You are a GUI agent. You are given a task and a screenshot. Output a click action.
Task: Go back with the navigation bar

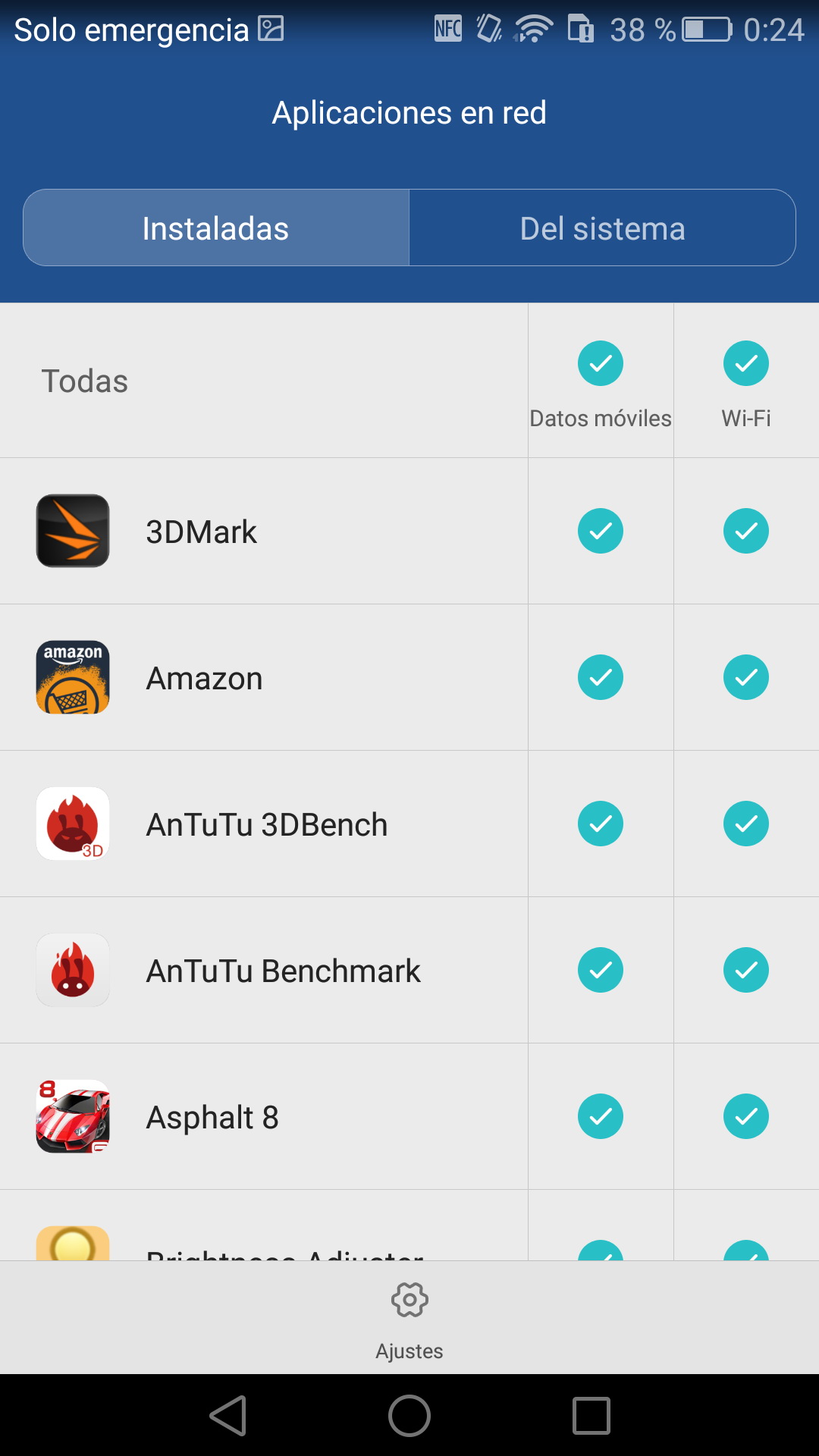(x=228, y=1416)
